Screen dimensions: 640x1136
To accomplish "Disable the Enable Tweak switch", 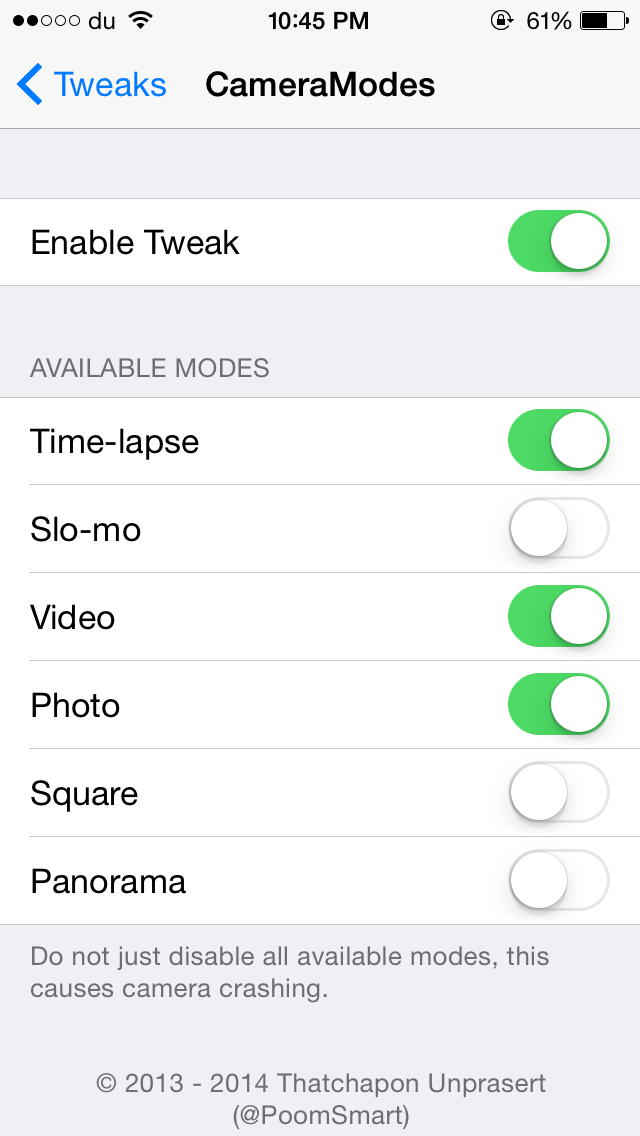I will [x=558, y=242].
